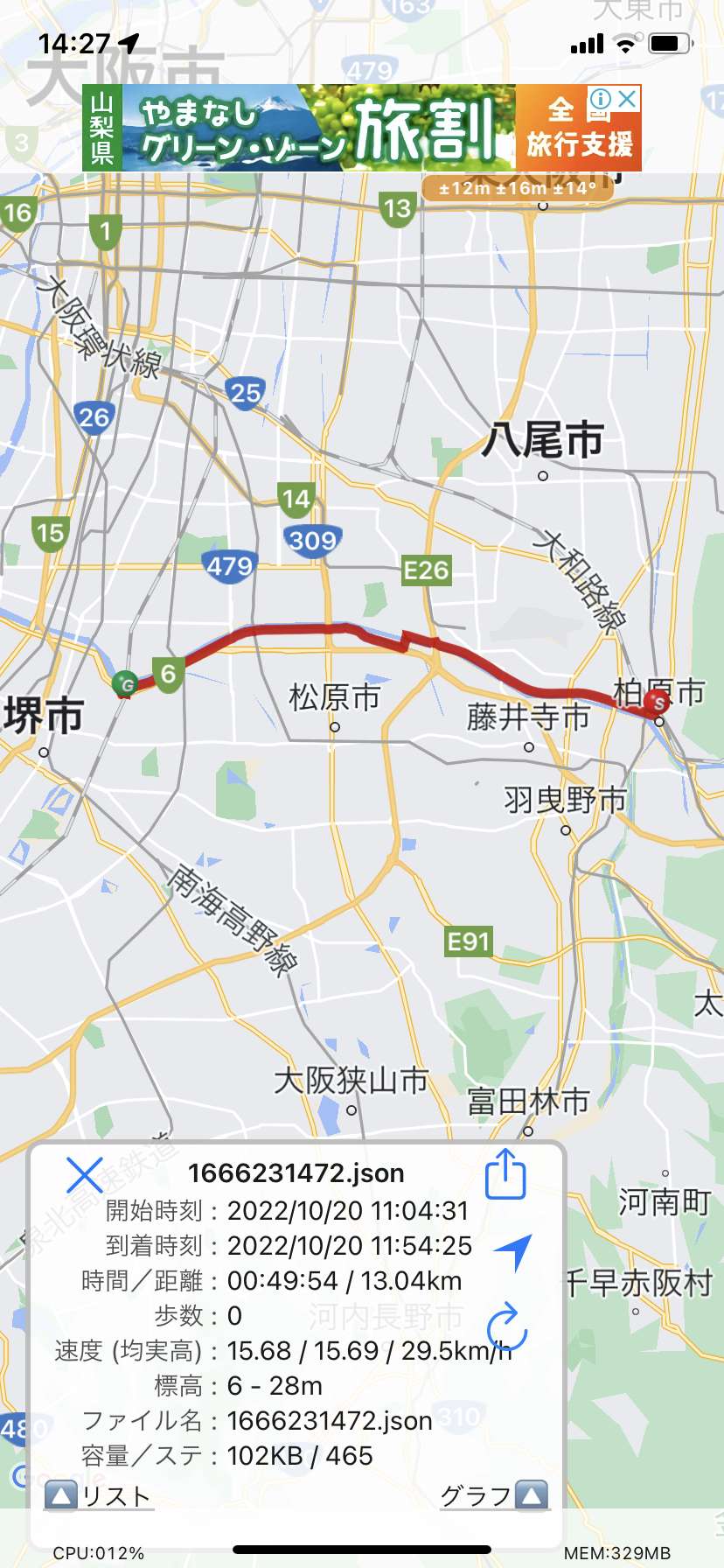The height and width of the screenshot is (1568, 724).
Task: Tap the blue location arrow icon
Action: [514, 1251]
